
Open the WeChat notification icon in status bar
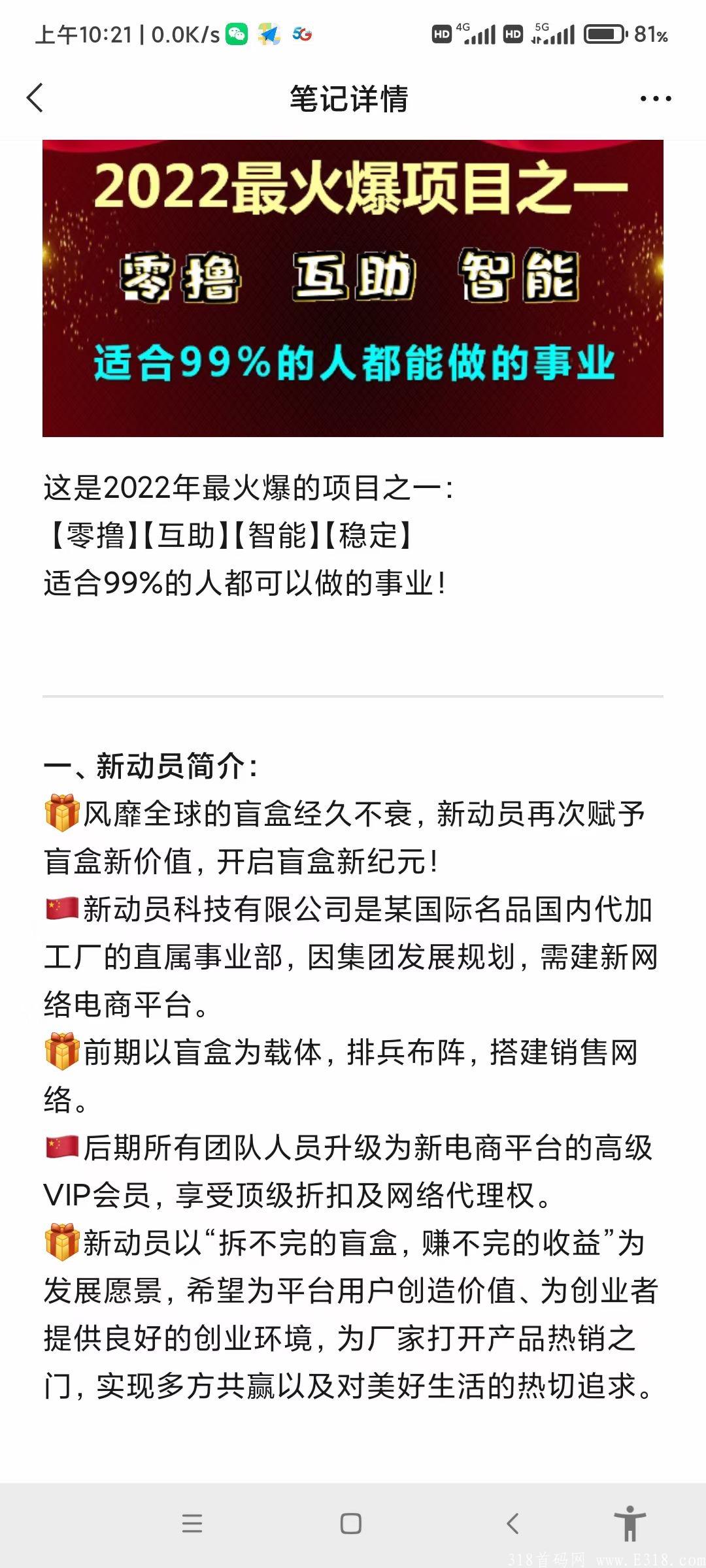click(x=237, y=34)
